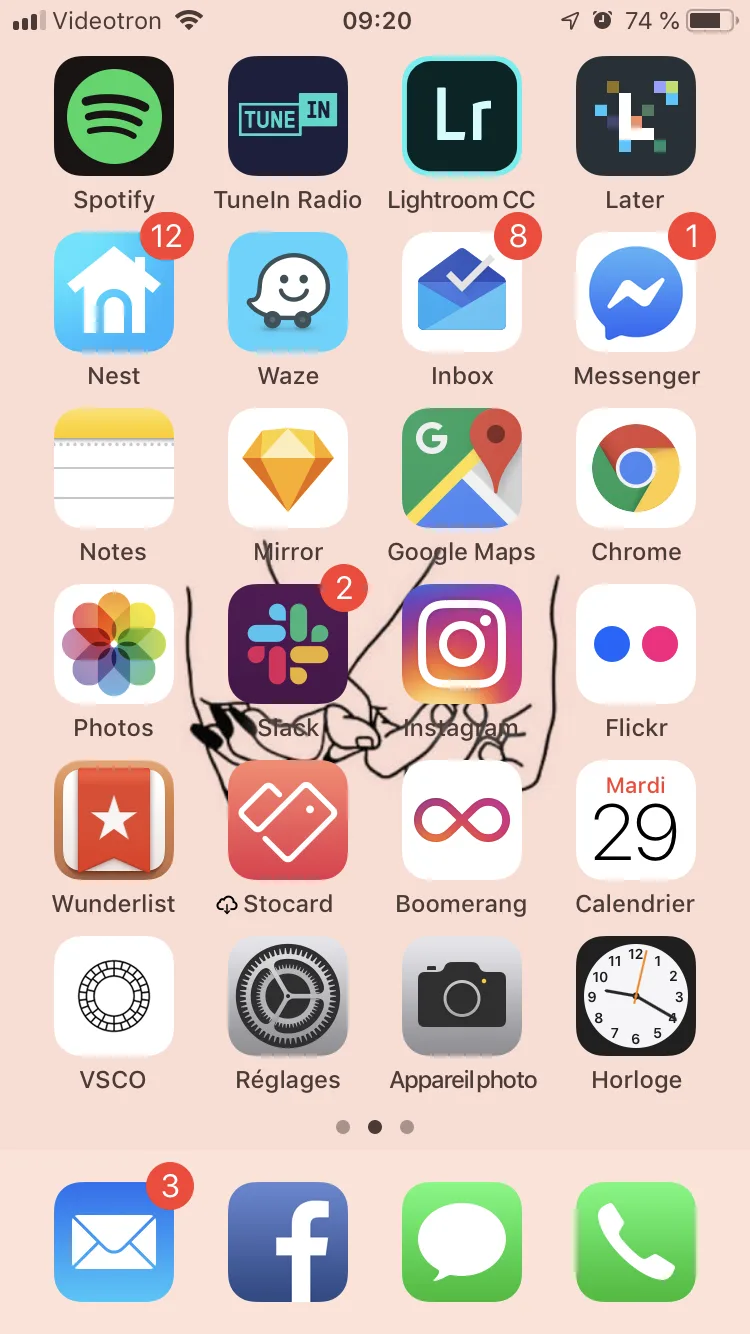Viewport: 750px width, 1334px height.
Task: Open the Notes app
Action: (114, 468)
